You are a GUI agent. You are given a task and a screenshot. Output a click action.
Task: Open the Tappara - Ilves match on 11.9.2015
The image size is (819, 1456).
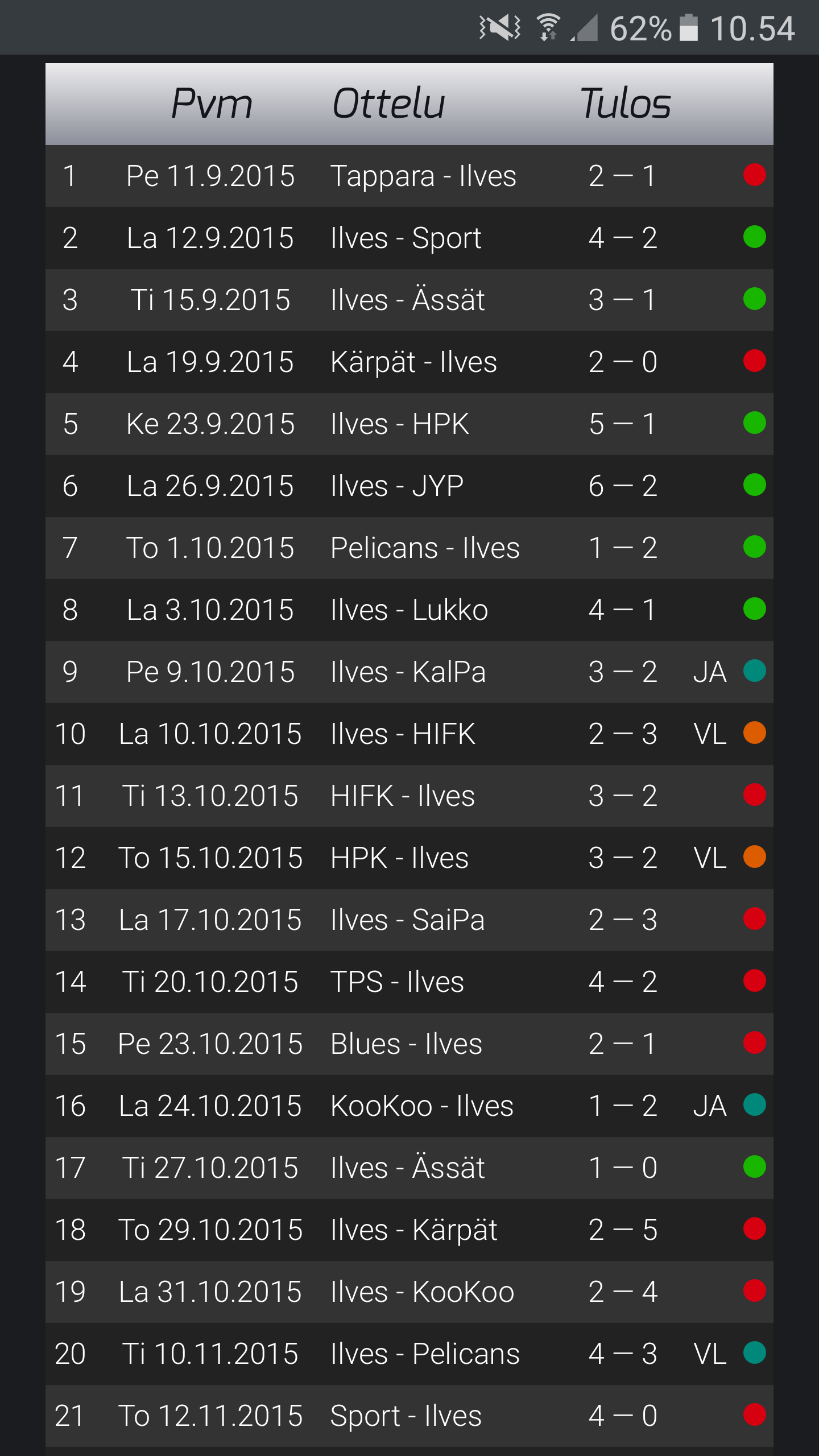point(409,176)
